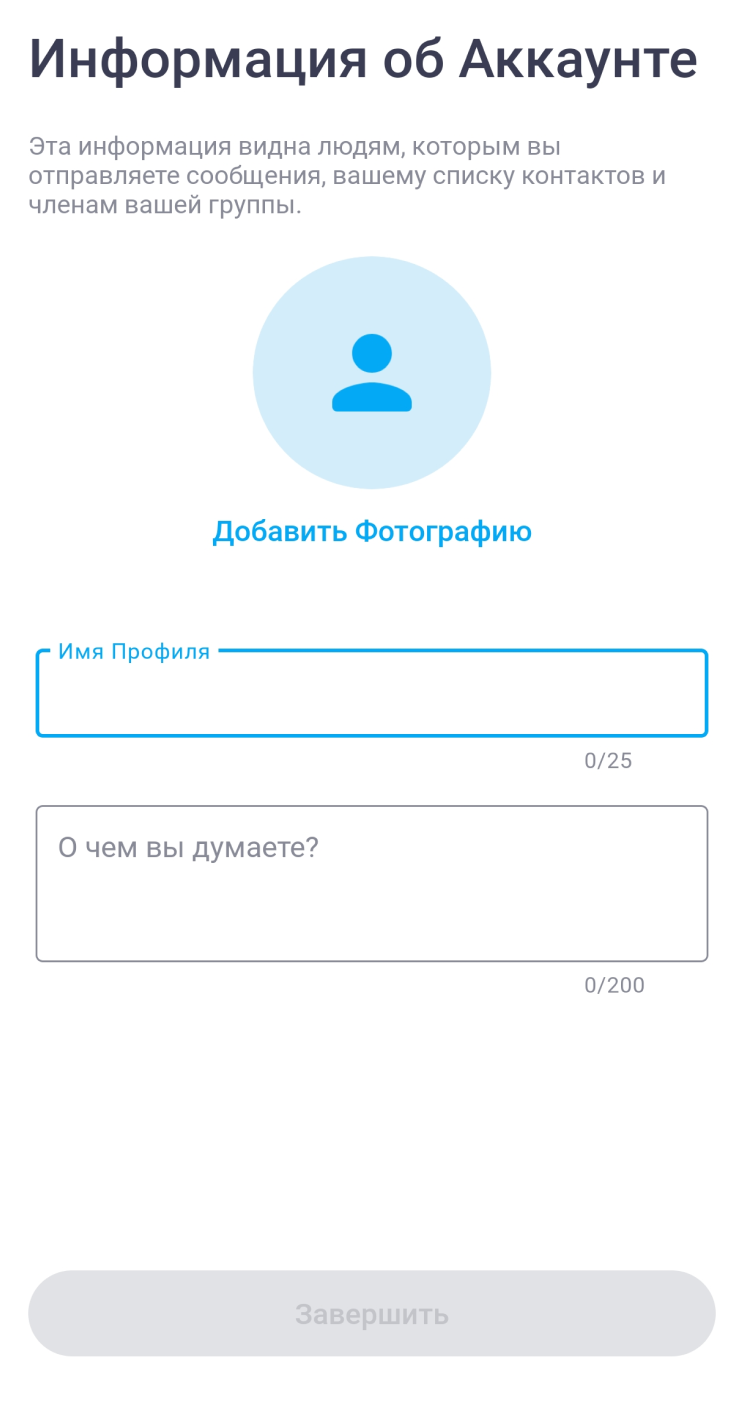The width and height of the screenshot is (740, 1412).
Task: Tap the Завершить button
Action: [371, 1313]
